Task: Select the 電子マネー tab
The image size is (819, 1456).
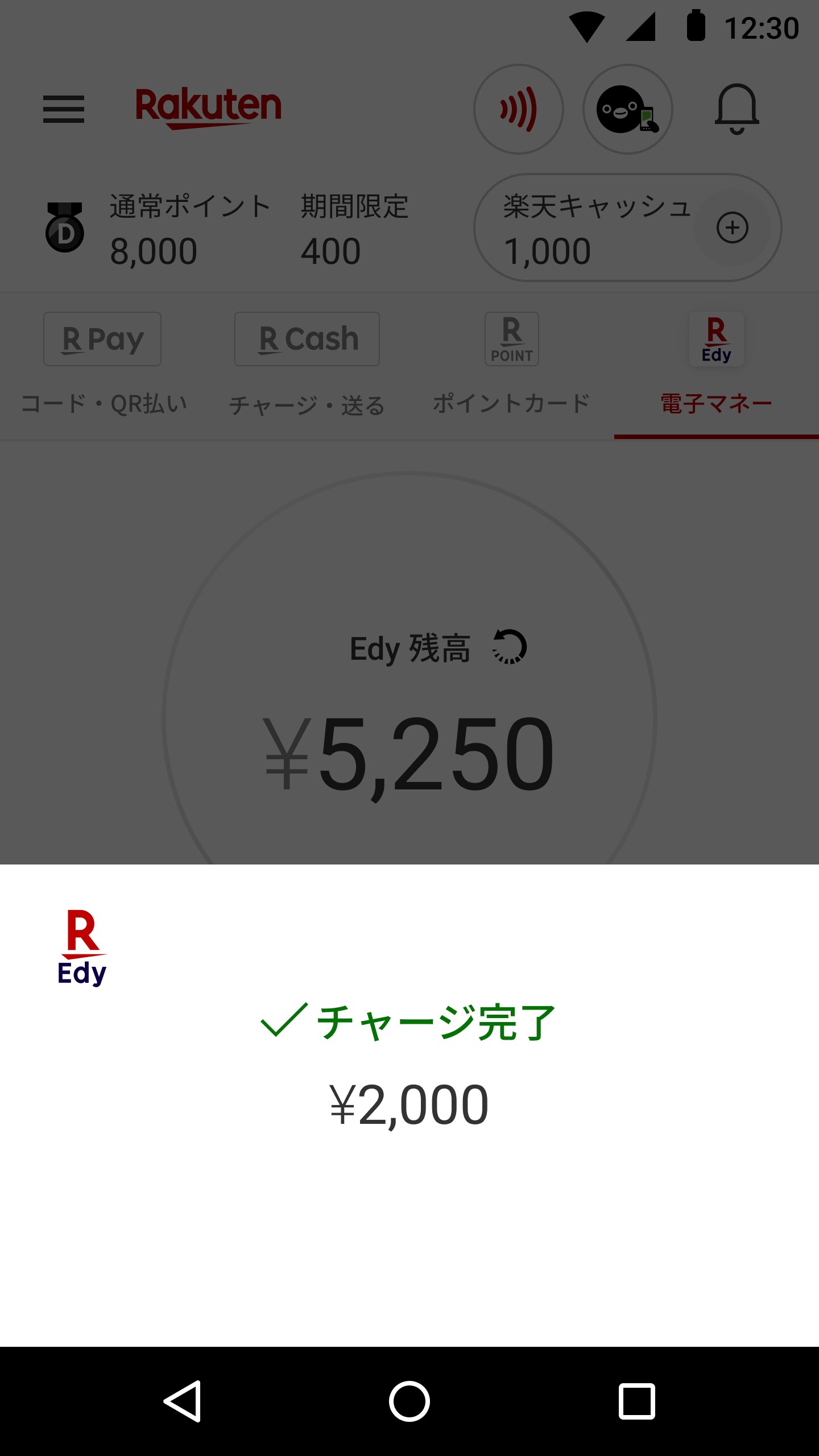Action: pyautogui.click(x=716, y=364)
